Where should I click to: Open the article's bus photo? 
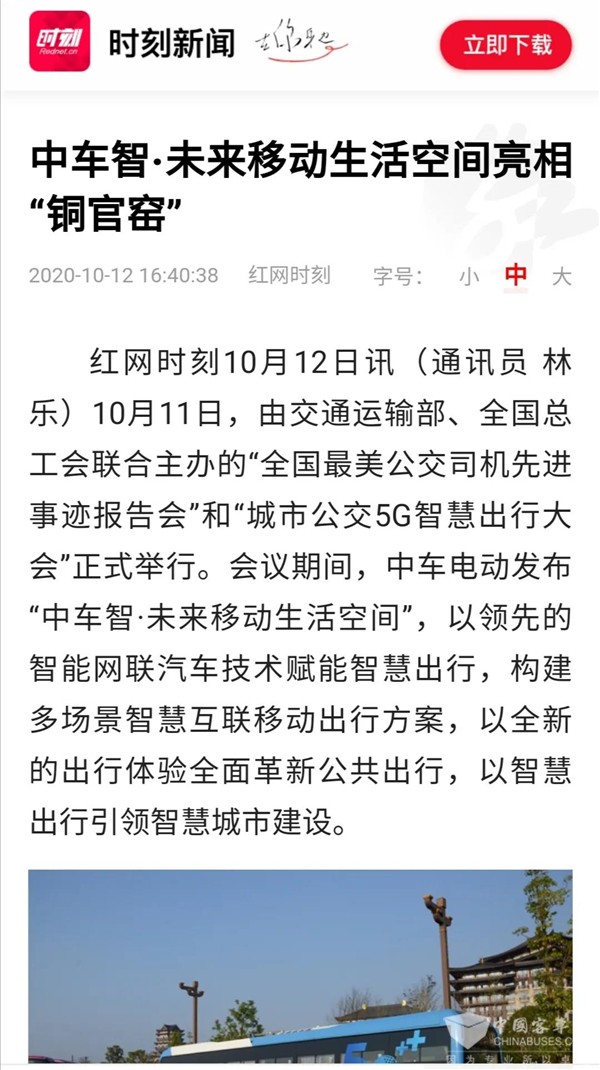point(300,966)
